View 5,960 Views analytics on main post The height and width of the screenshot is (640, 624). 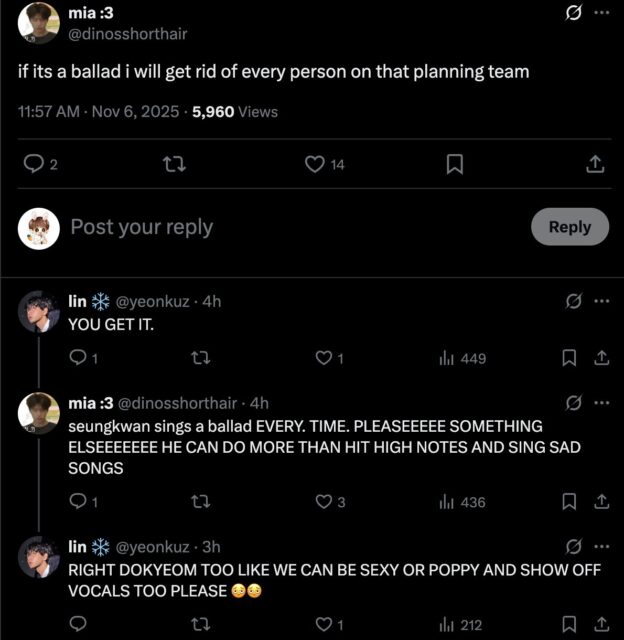[x=235, y=111]
